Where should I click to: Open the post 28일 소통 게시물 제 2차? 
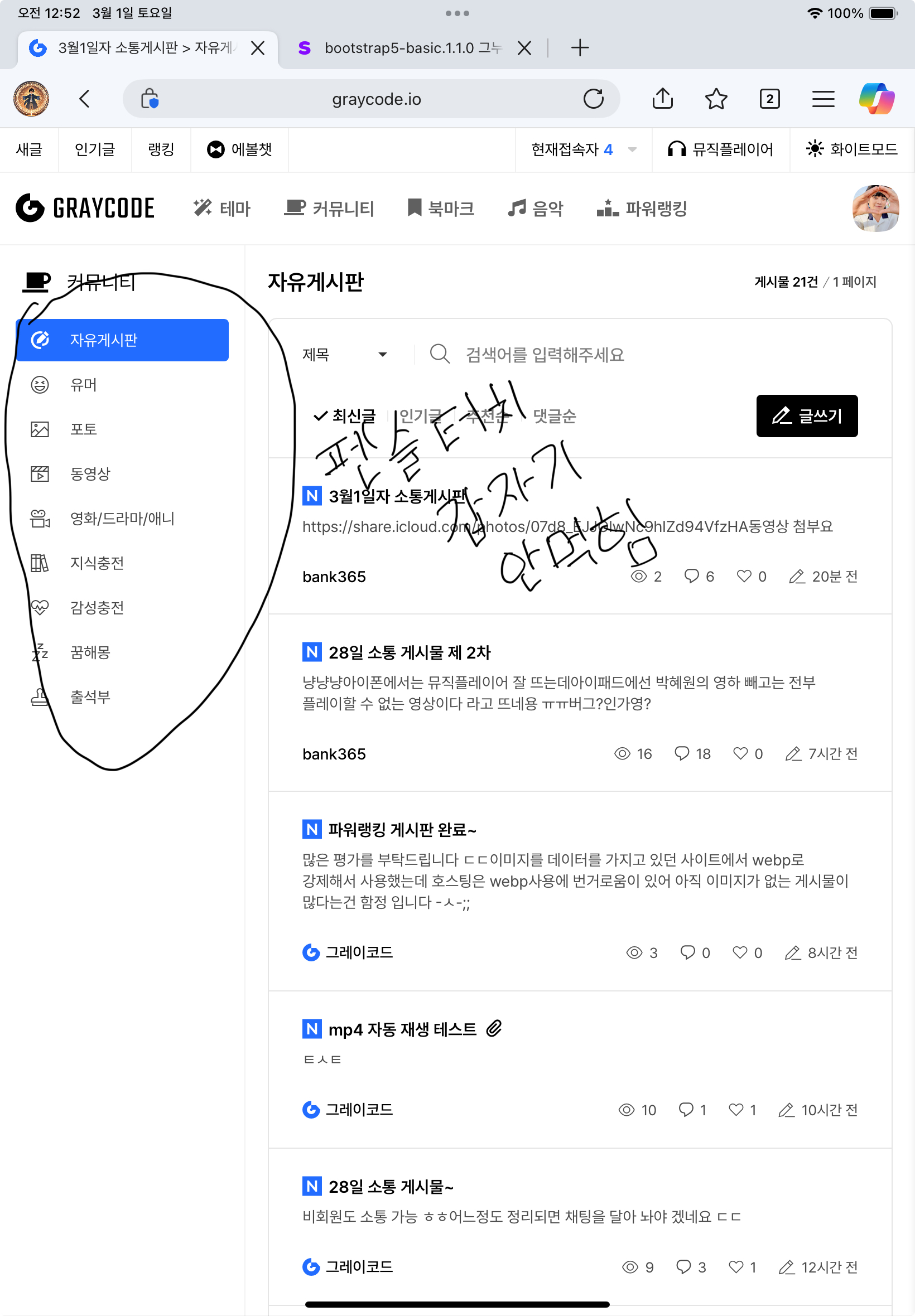click(410, 652)
